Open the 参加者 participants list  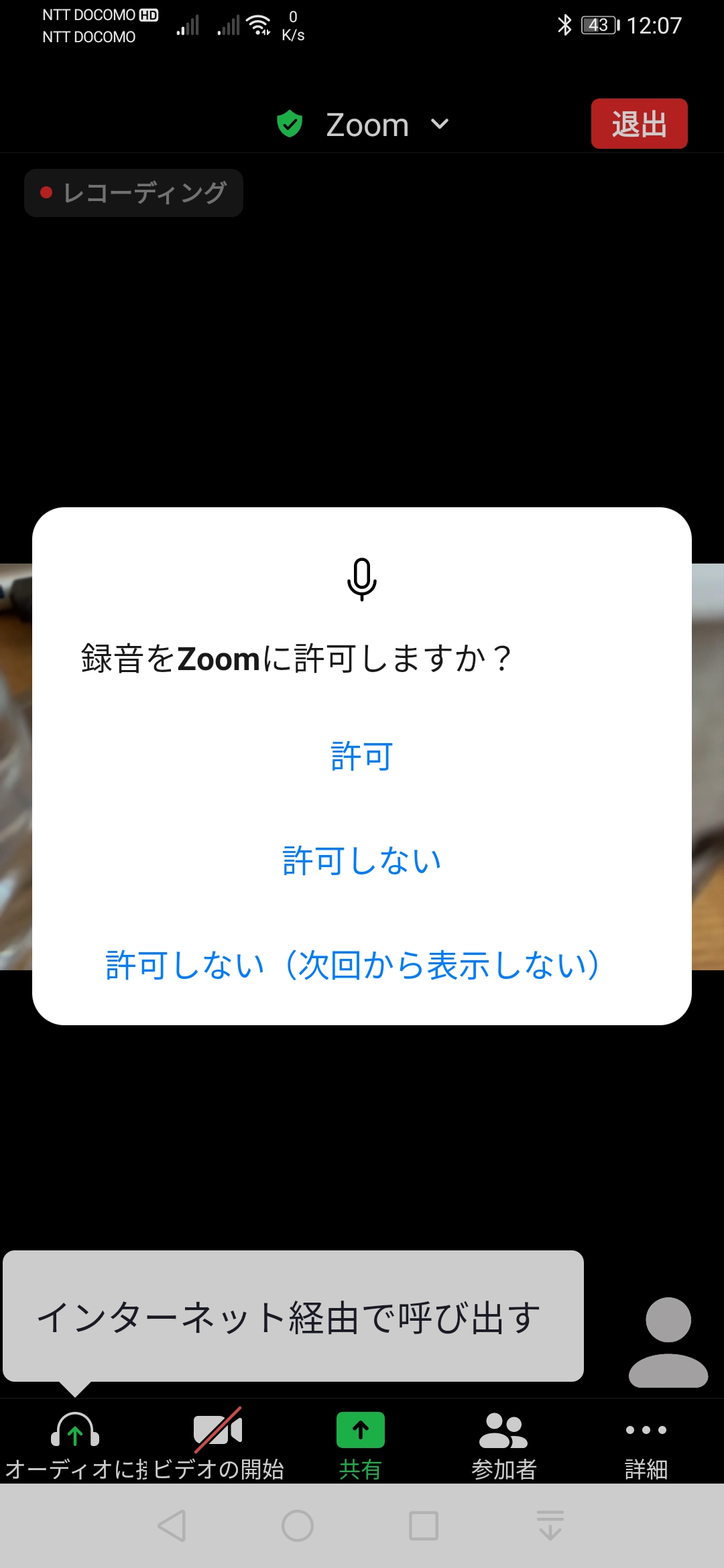(x=503, y=1444)
